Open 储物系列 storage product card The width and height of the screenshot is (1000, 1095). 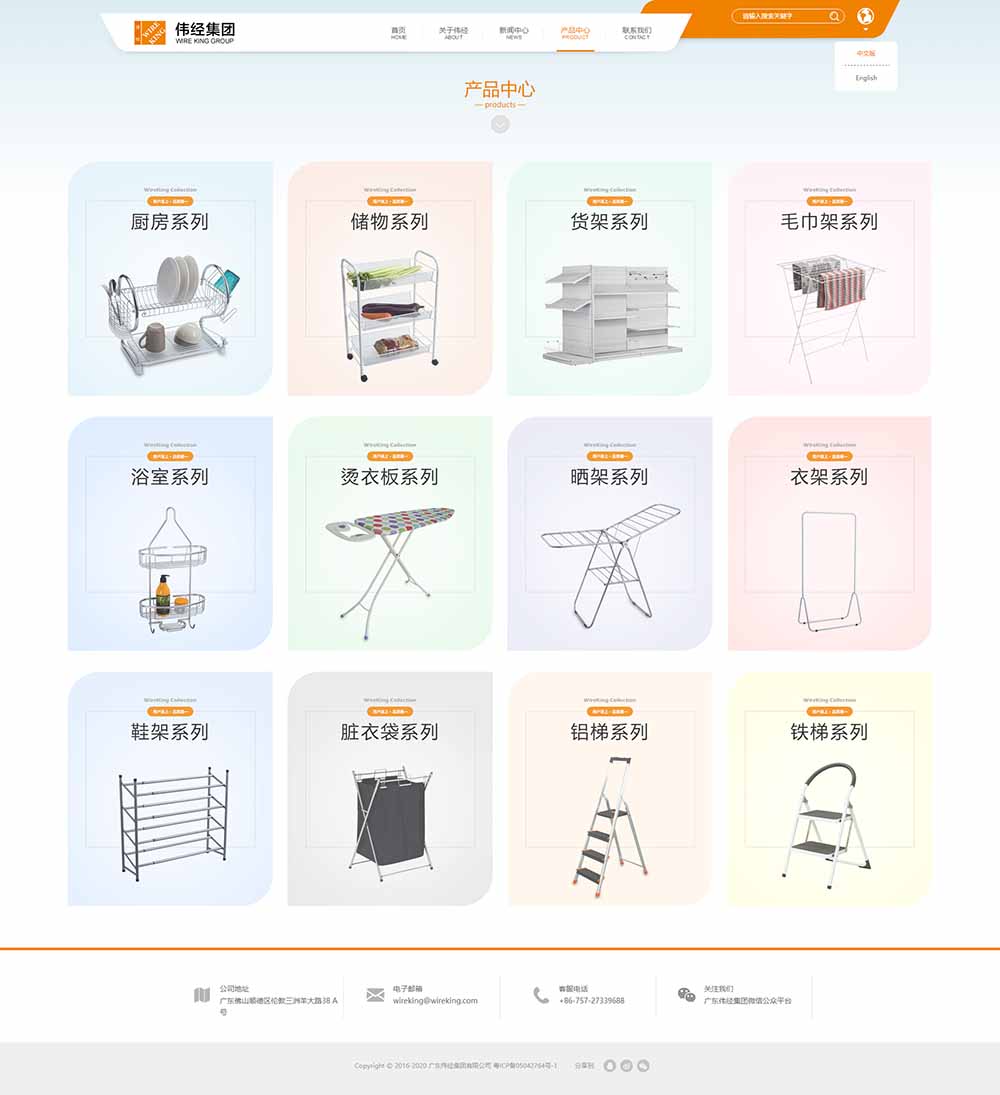pyautogui.click(x=390, y=280)
